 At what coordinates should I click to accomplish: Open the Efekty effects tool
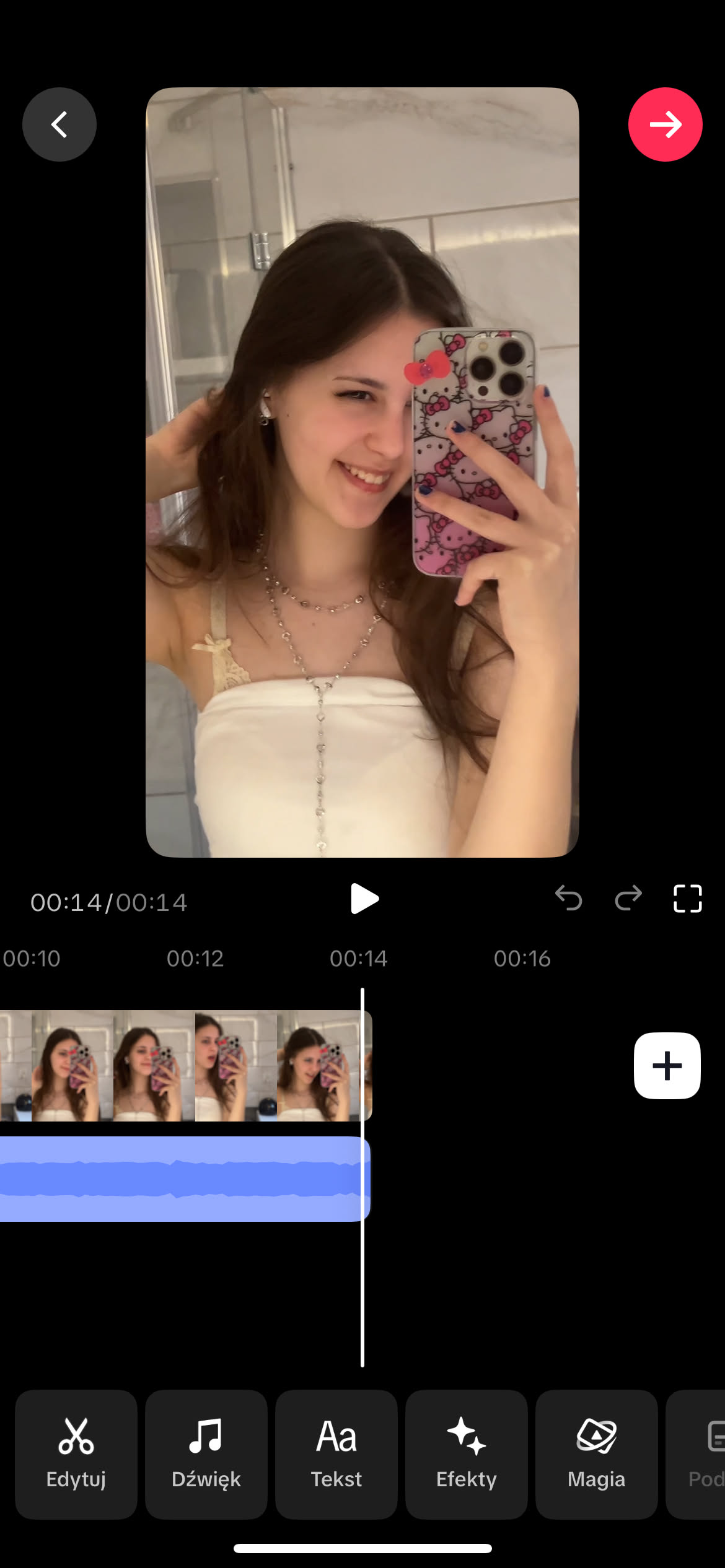click(467, 1454)
